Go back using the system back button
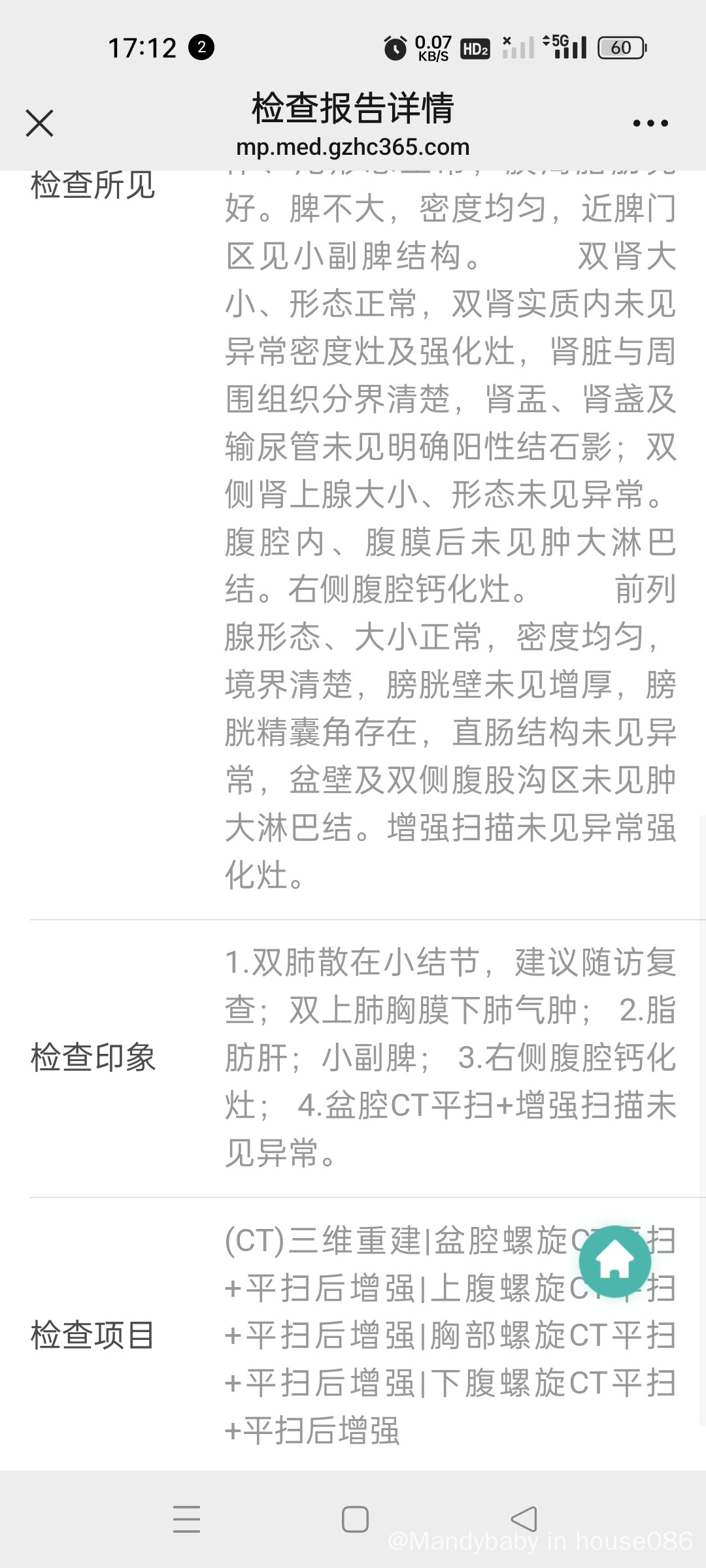Screen dimensions: 706x1568 point(524,1519)
